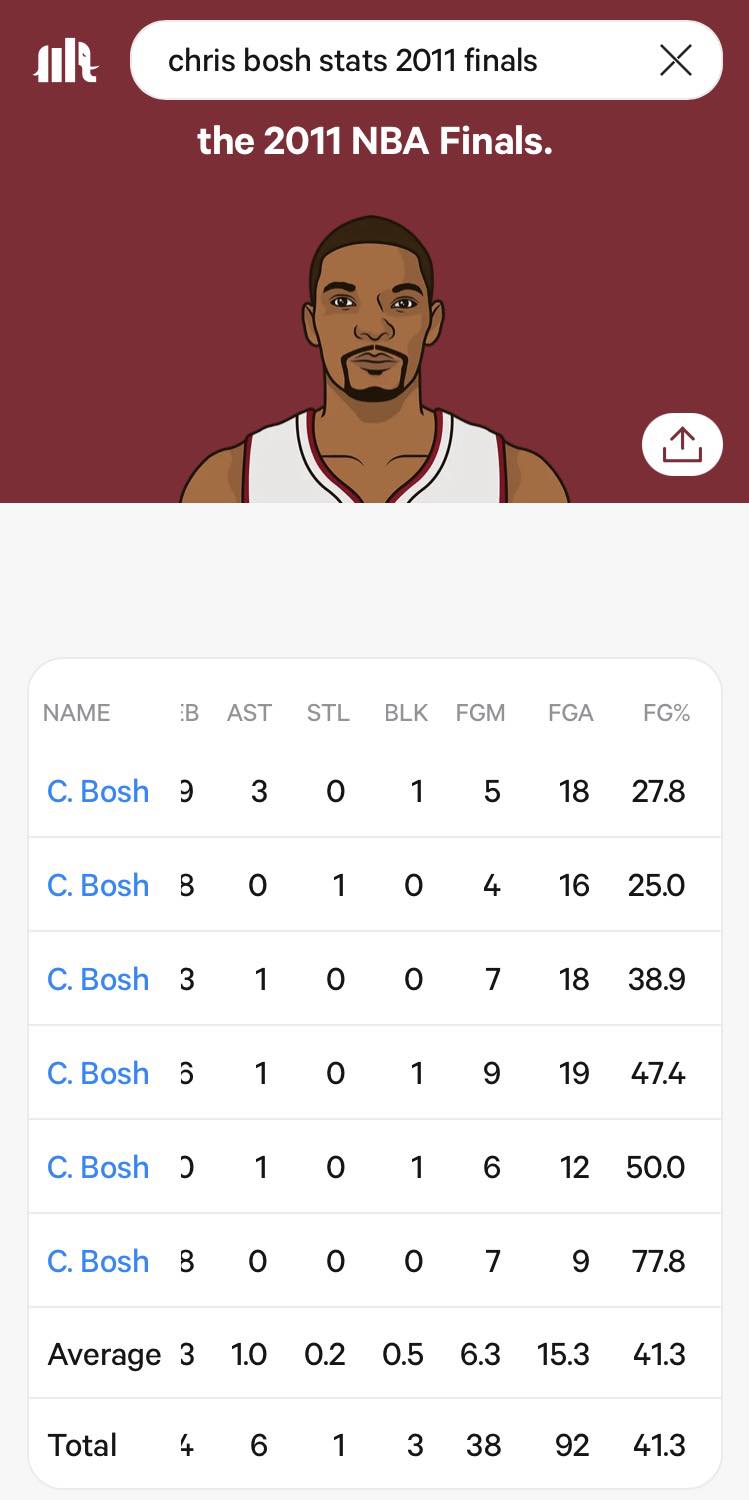
Task: Tap the StatMuse logo to go home
Action: [x=66, y=61]
